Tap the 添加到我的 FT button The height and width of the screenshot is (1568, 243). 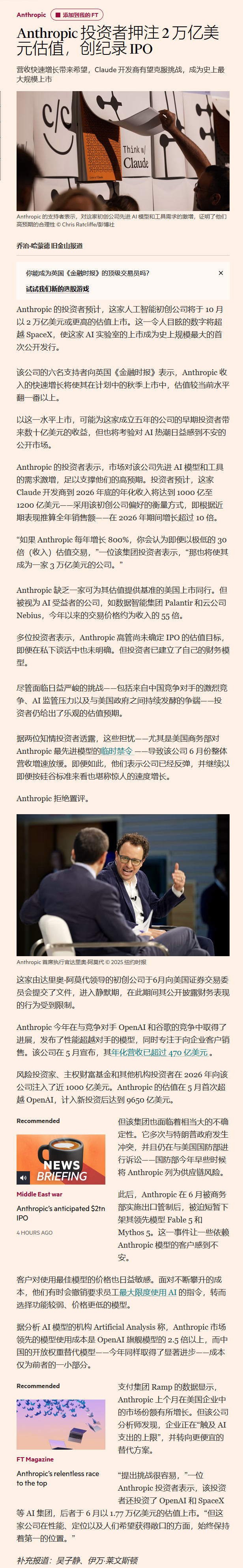77,15
